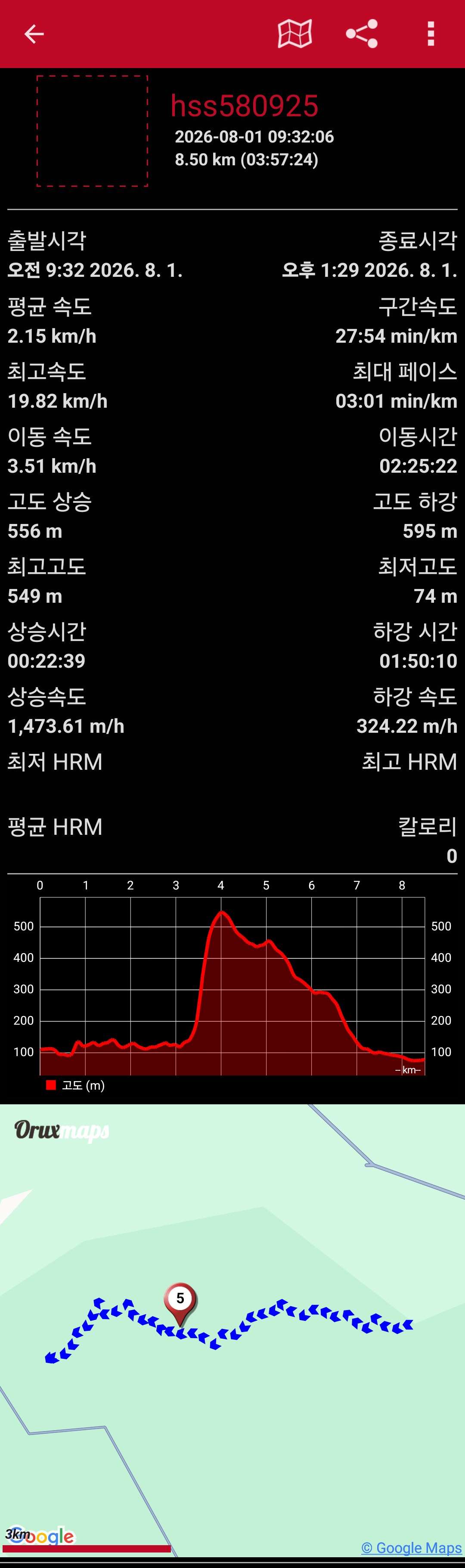The width and height of the screenshot is (465, 1568).
Task: Tap the dashed photo placeholder
Action: pos(93,131)
